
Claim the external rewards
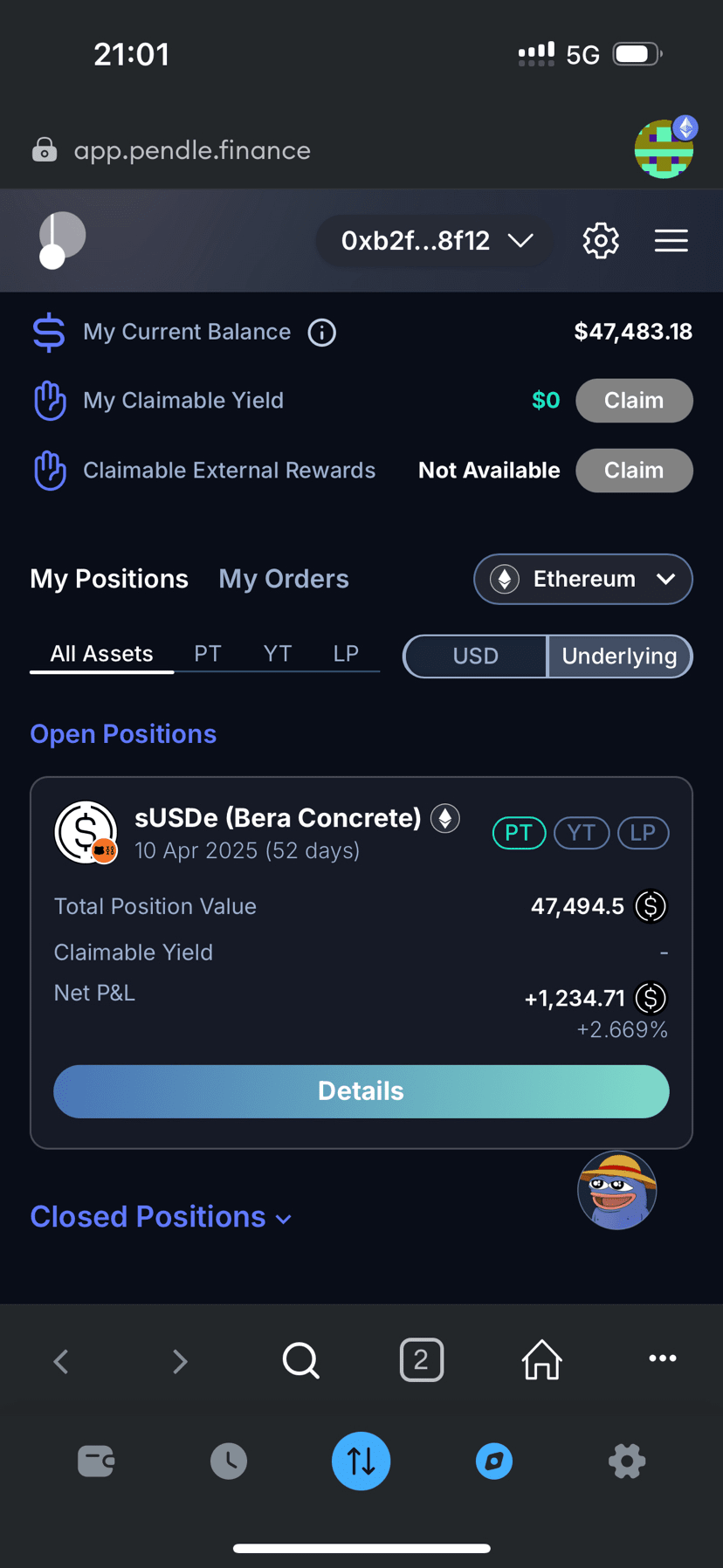point(634,471)
